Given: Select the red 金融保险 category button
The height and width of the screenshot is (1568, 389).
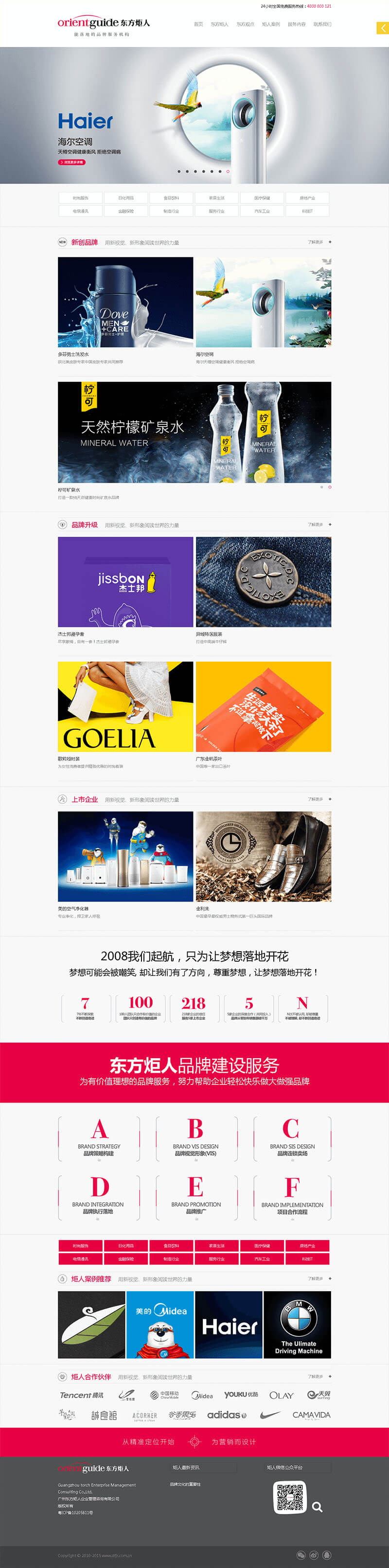Looking at the screenshot, I should pos(126,1259).
